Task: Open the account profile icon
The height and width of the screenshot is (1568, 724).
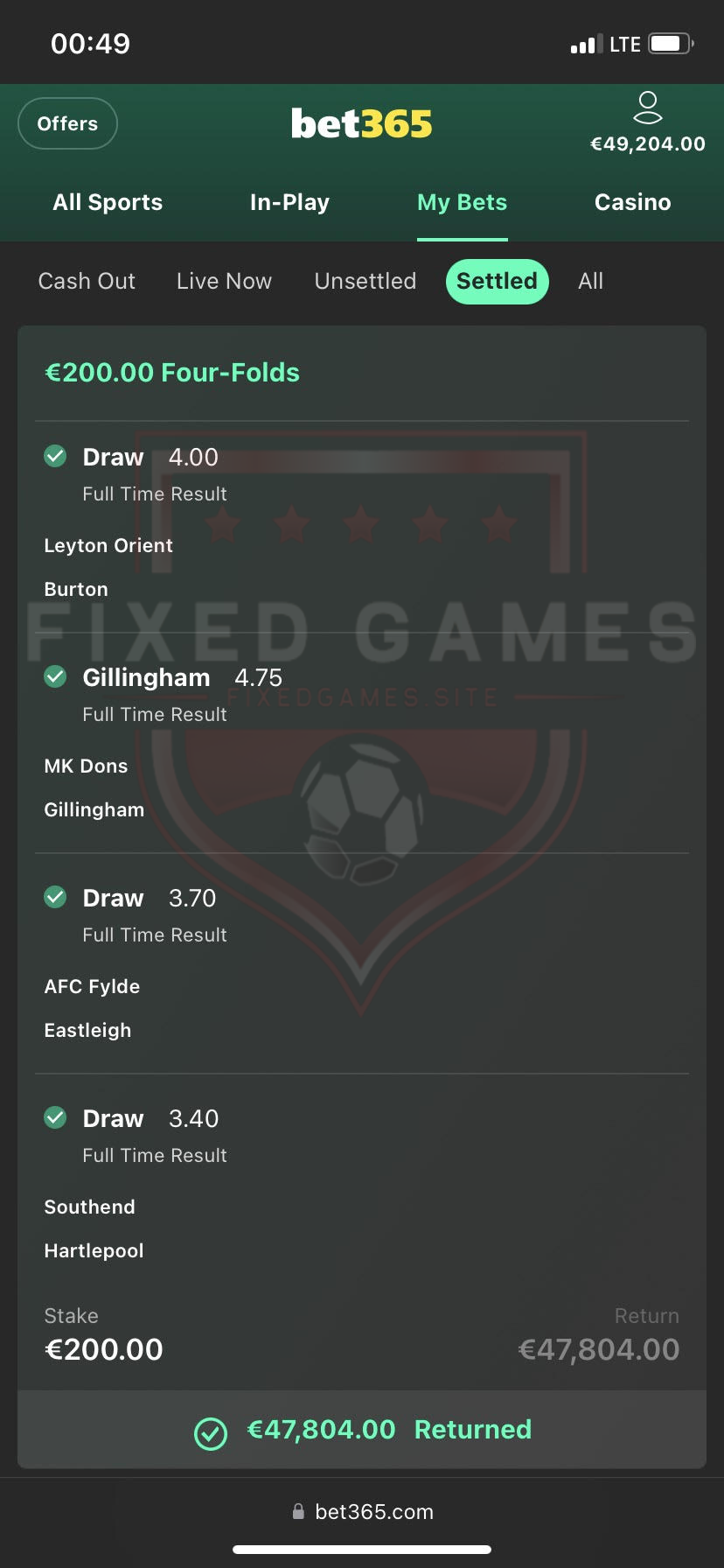Action: (647, 108)
